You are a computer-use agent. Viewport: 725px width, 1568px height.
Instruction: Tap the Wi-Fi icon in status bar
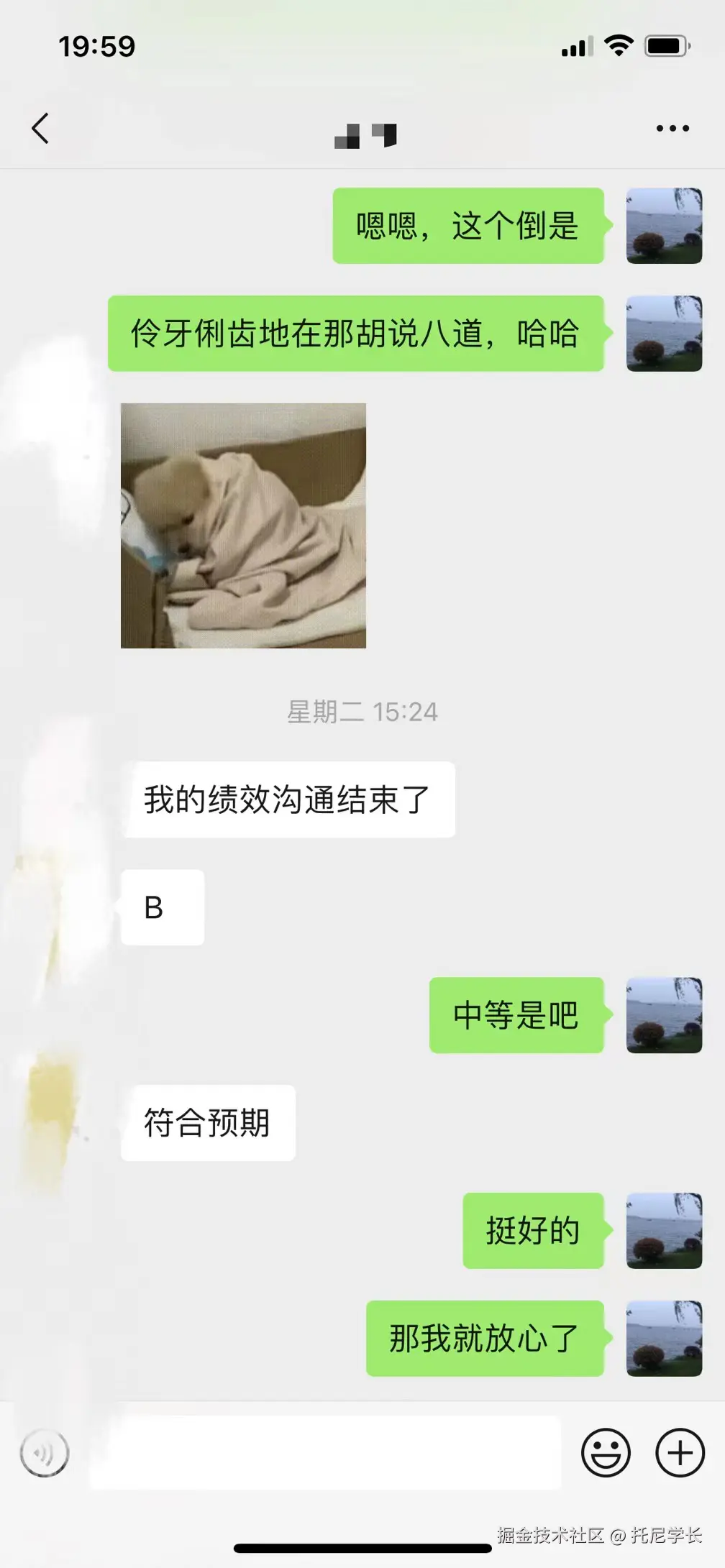click(619, 45)
